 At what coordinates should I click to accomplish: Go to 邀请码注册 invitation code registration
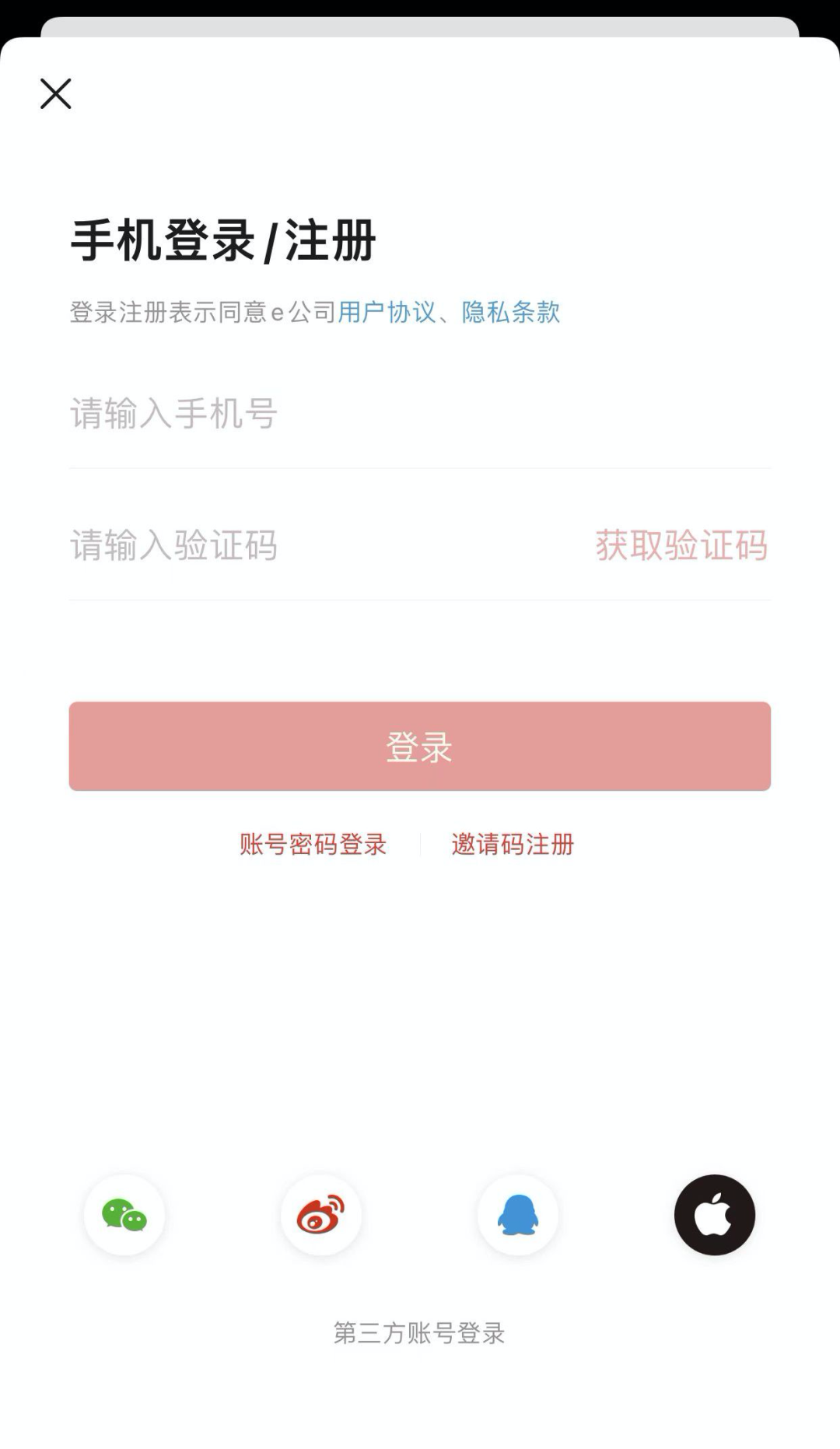pyautogui.click(x=513, y=845)
